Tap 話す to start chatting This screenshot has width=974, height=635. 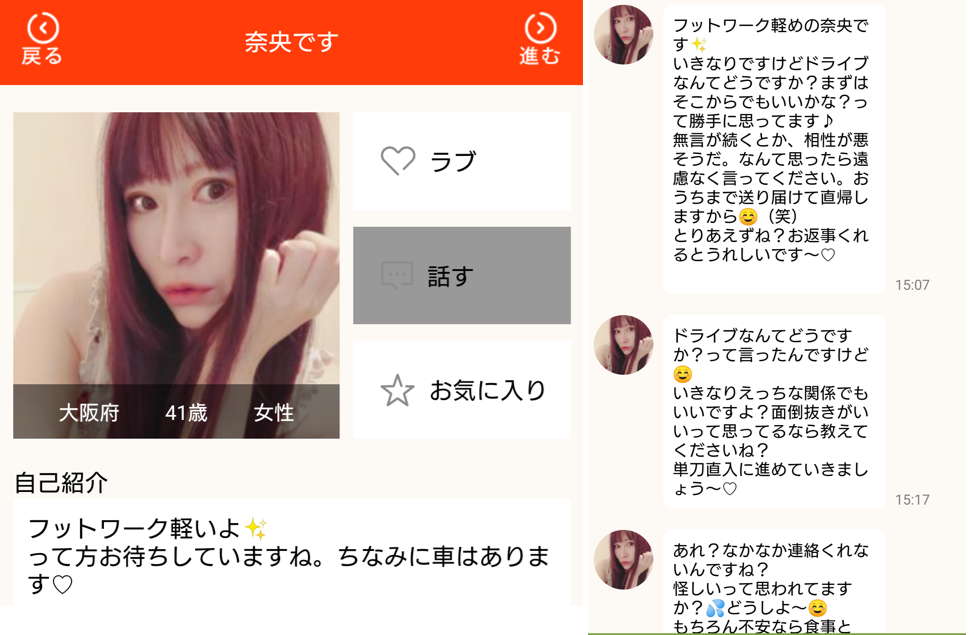pos(461,275)
